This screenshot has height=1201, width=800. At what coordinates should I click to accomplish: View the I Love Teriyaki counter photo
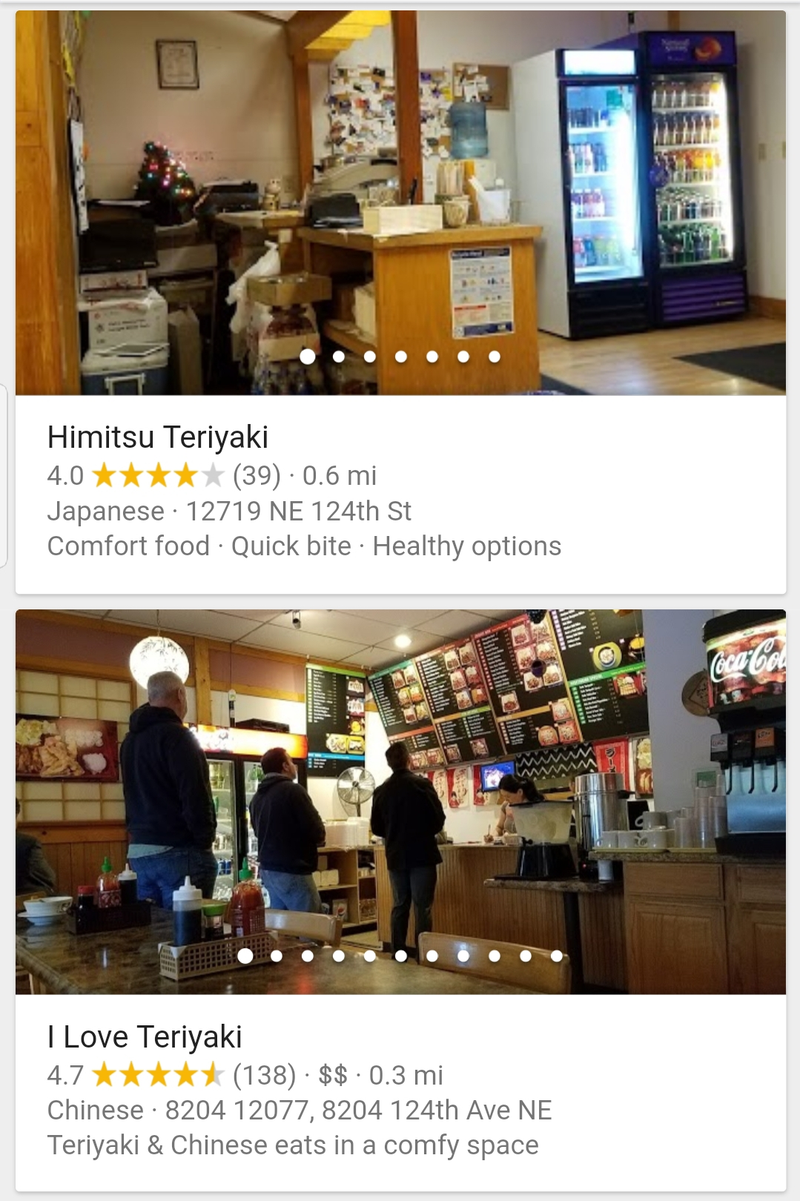pos(400,800)
